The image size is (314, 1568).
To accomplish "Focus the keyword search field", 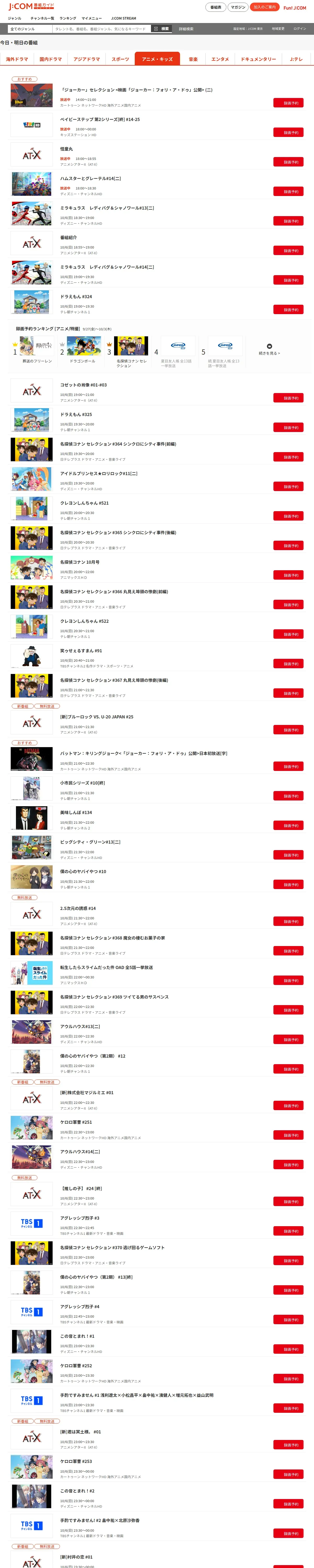I will coord(101,28).
